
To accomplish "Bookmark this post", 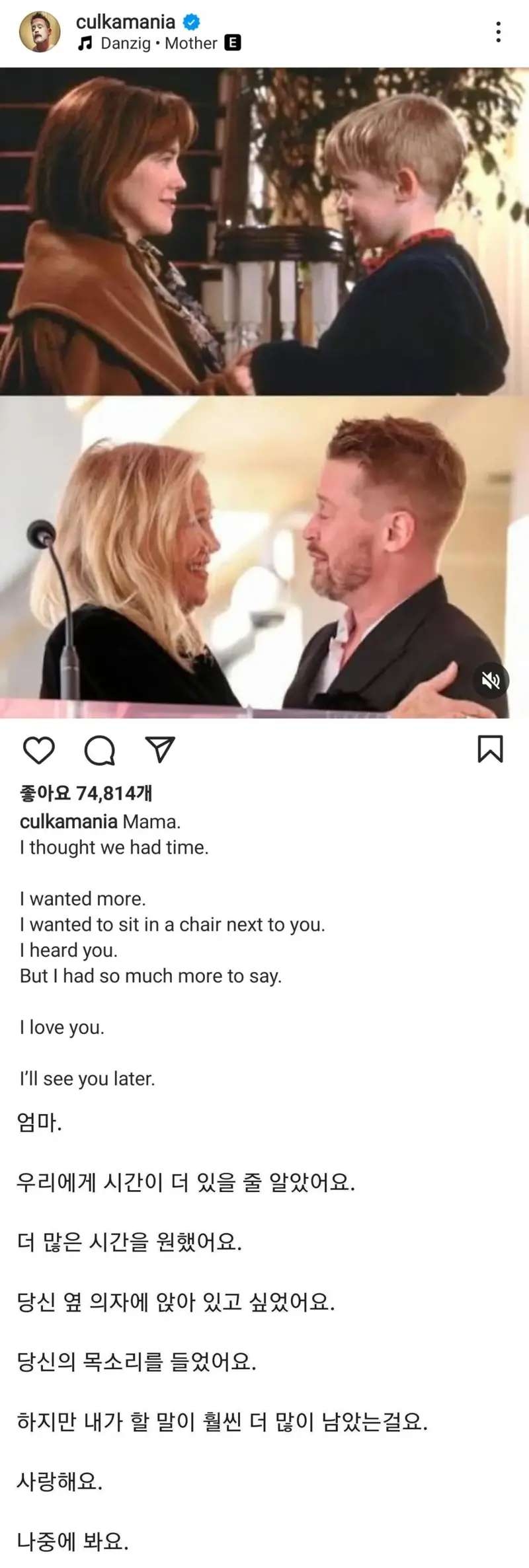I will click(x=490, y=749).
